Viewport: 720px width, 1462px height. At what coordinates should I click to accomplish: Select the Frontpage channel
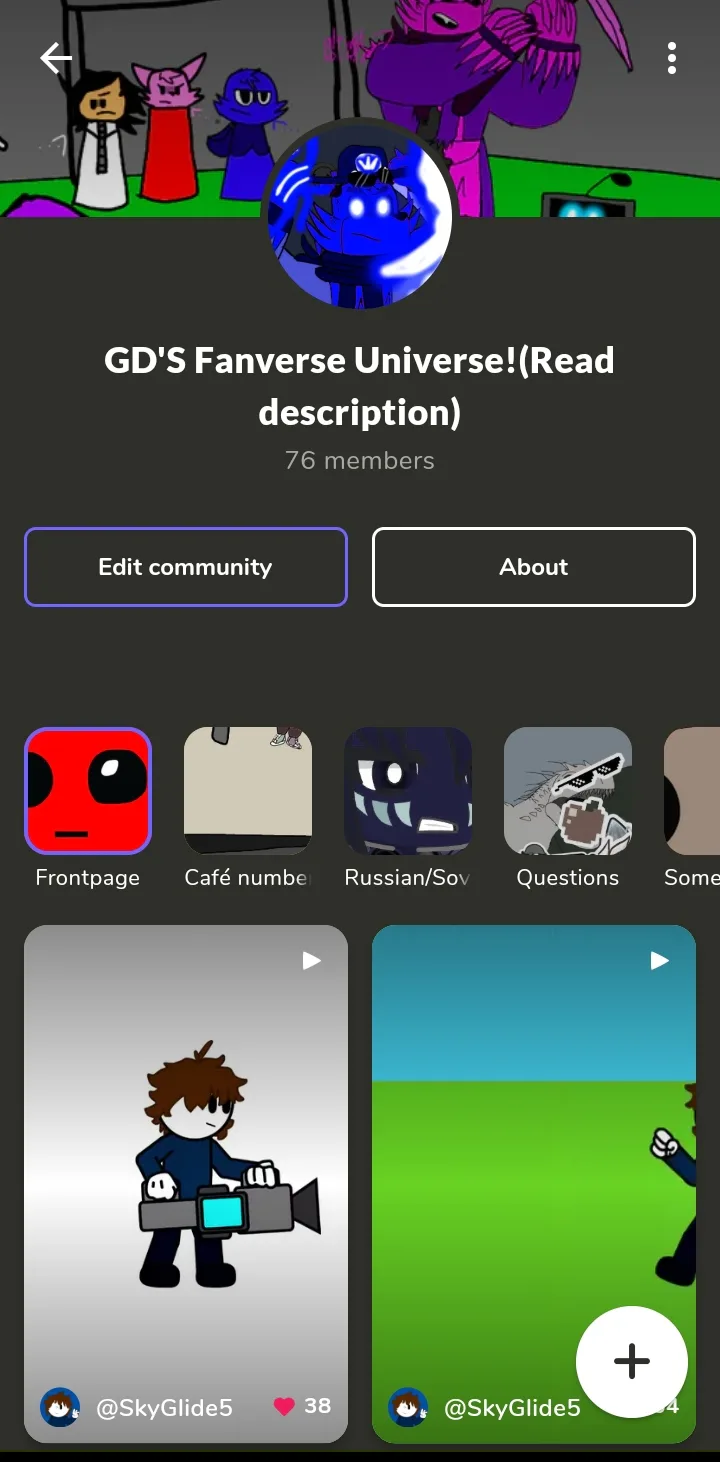click(88, 791)
